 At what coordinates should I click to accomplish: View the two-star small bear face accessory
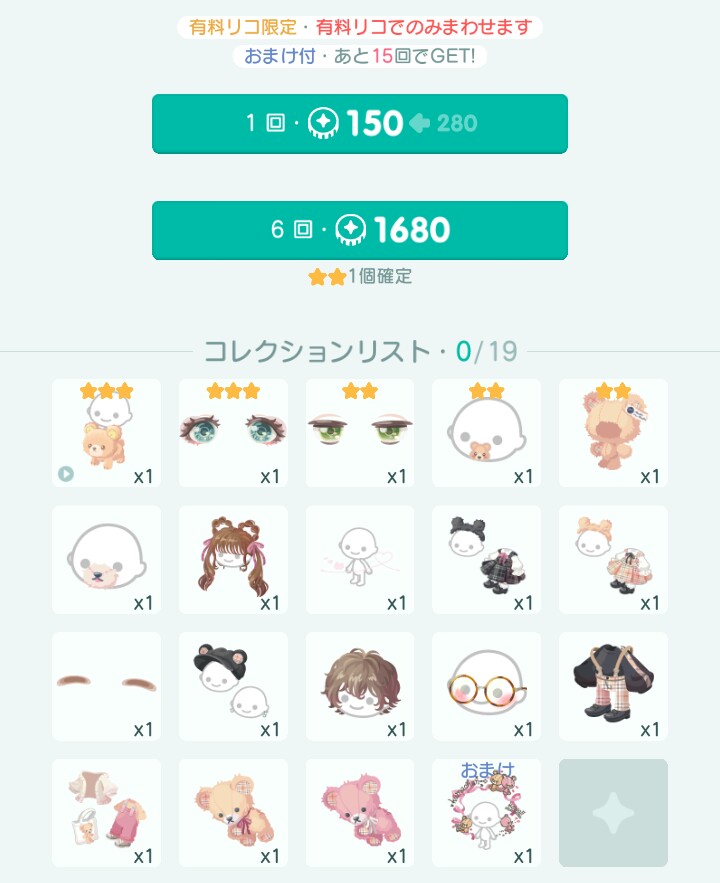tap(486, 433)
